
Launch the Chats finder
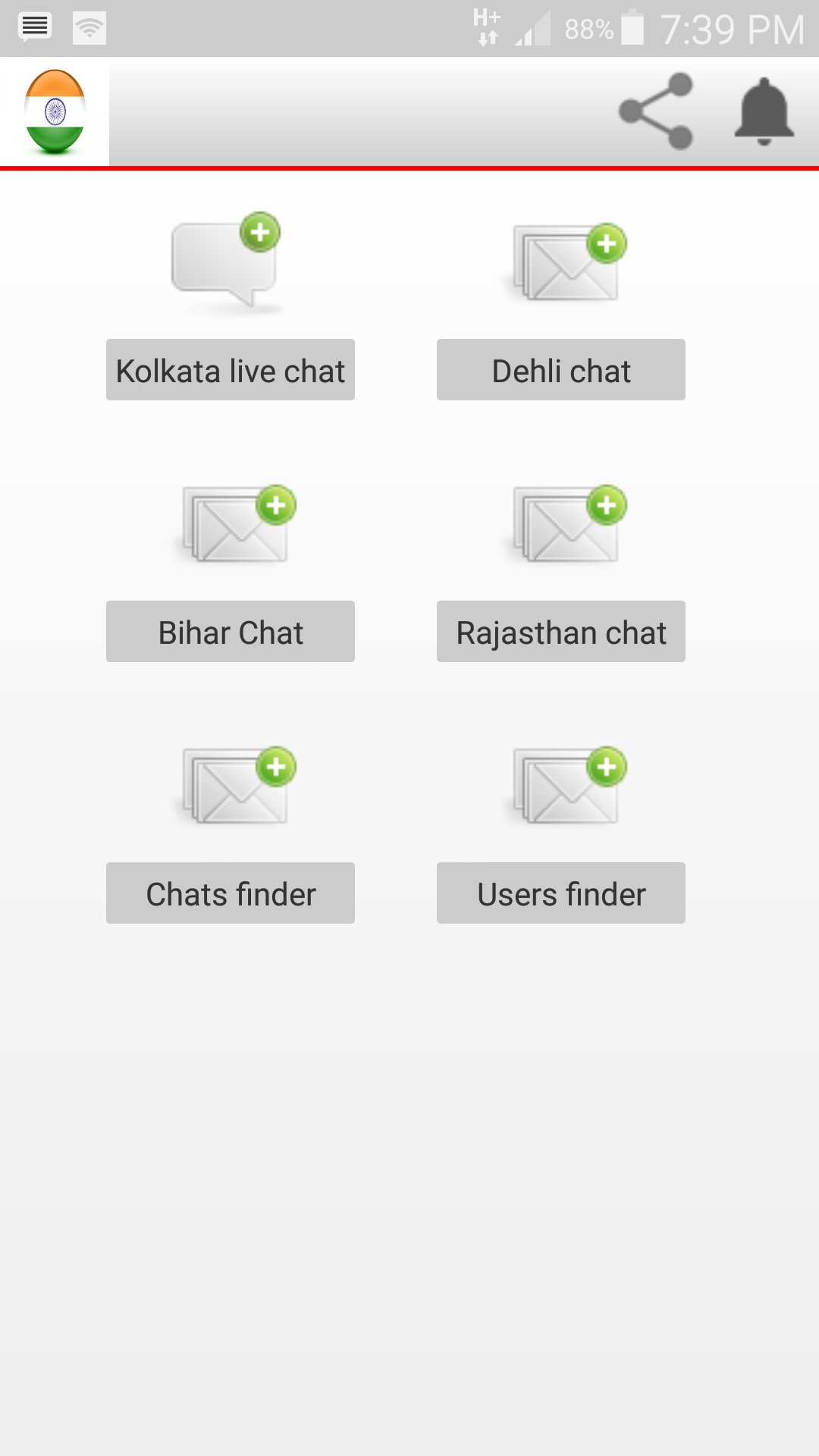(x=230, y=893)
